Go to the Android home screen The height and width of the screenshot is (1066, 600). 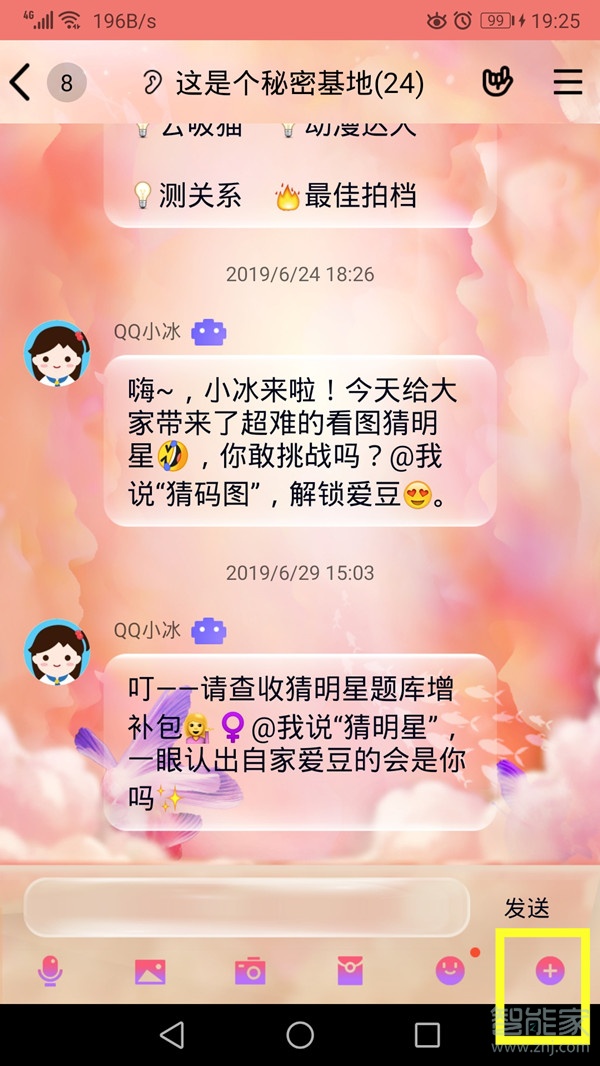pos(300,1035)
